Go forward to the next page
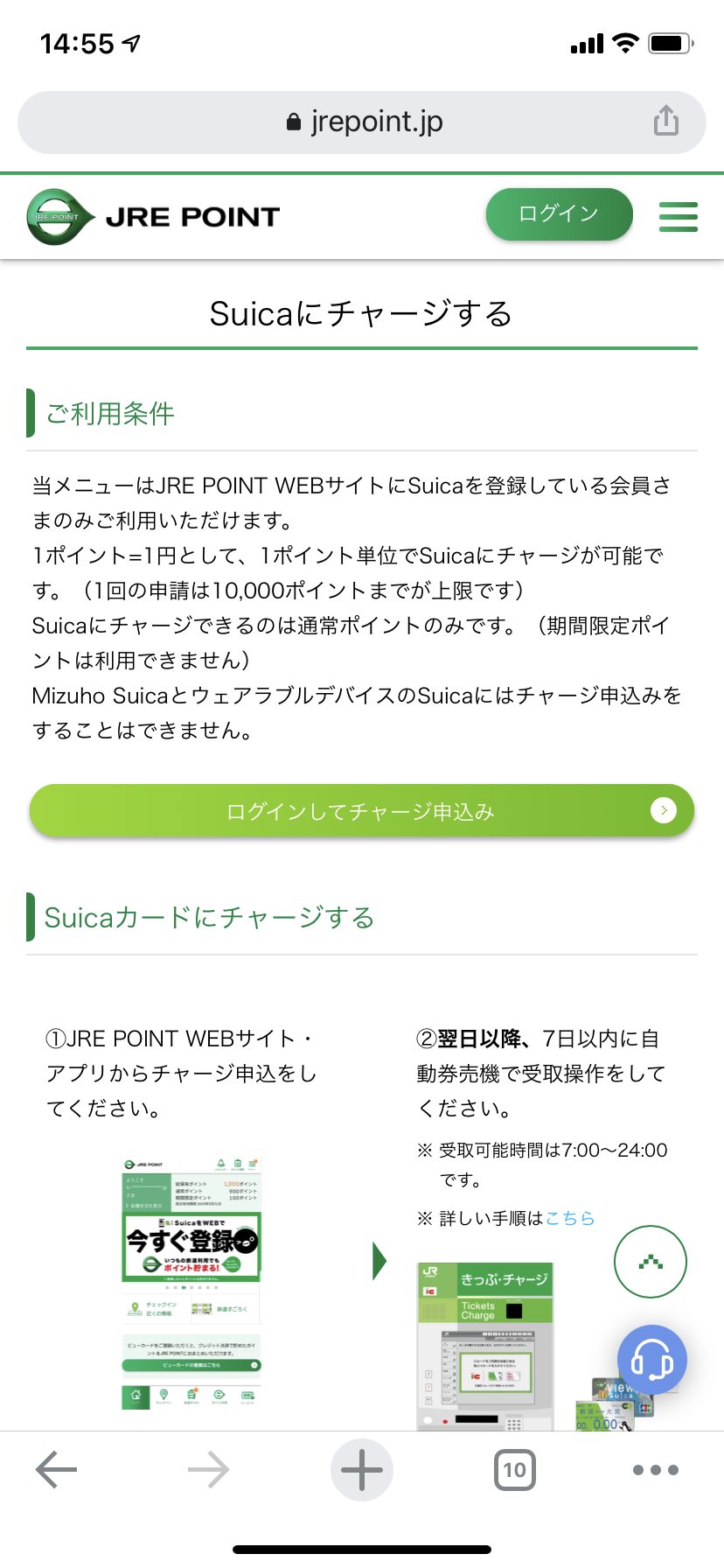This screenshot has height=1568, width=724. tap(208, 1470)
